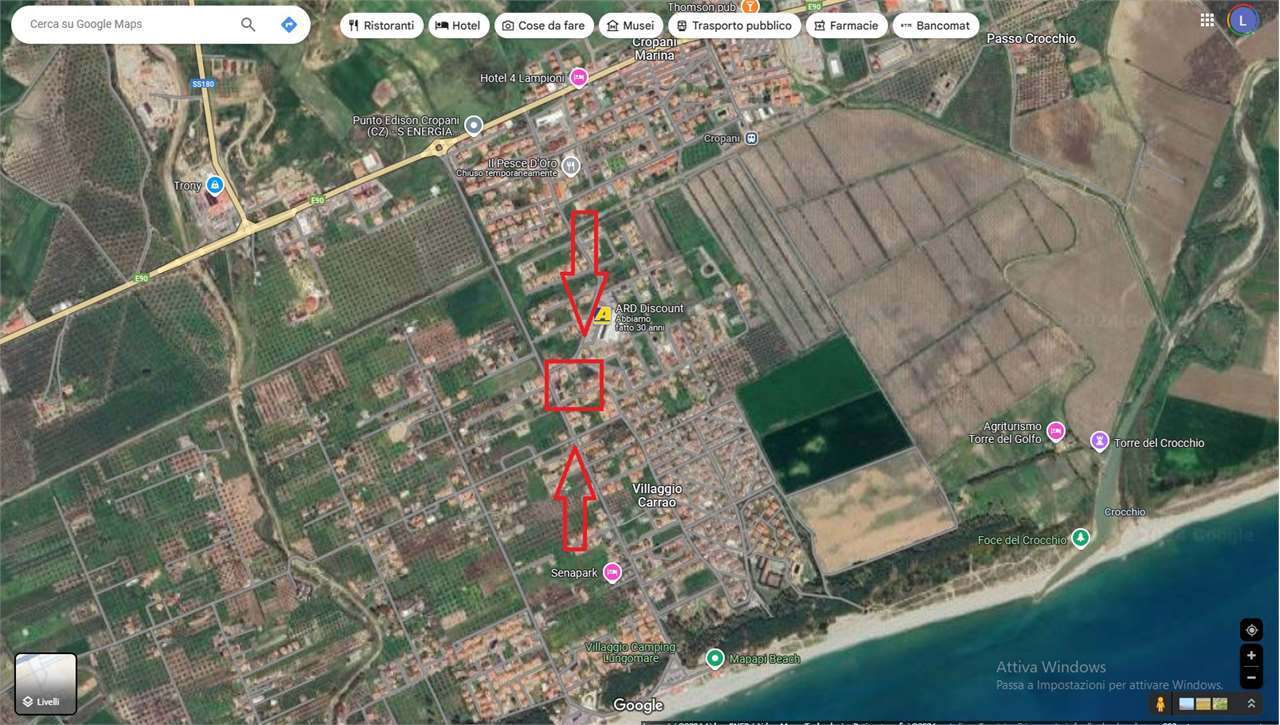Open the Google apps grid

pos(1208,20)
